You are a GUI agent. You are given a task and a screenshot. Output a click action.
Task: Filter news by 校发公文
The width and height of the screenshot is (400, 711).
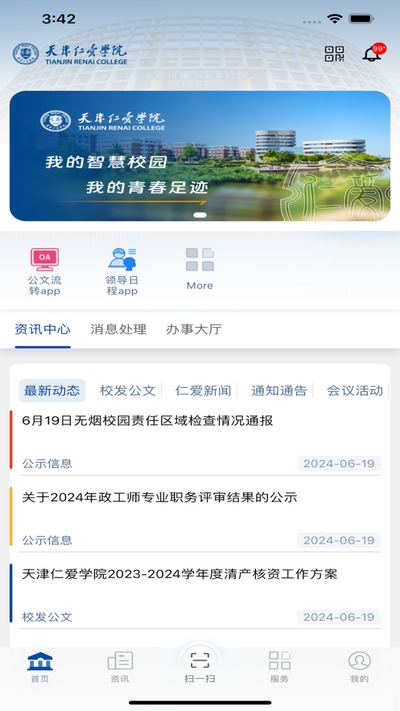[x=128, y=390]
